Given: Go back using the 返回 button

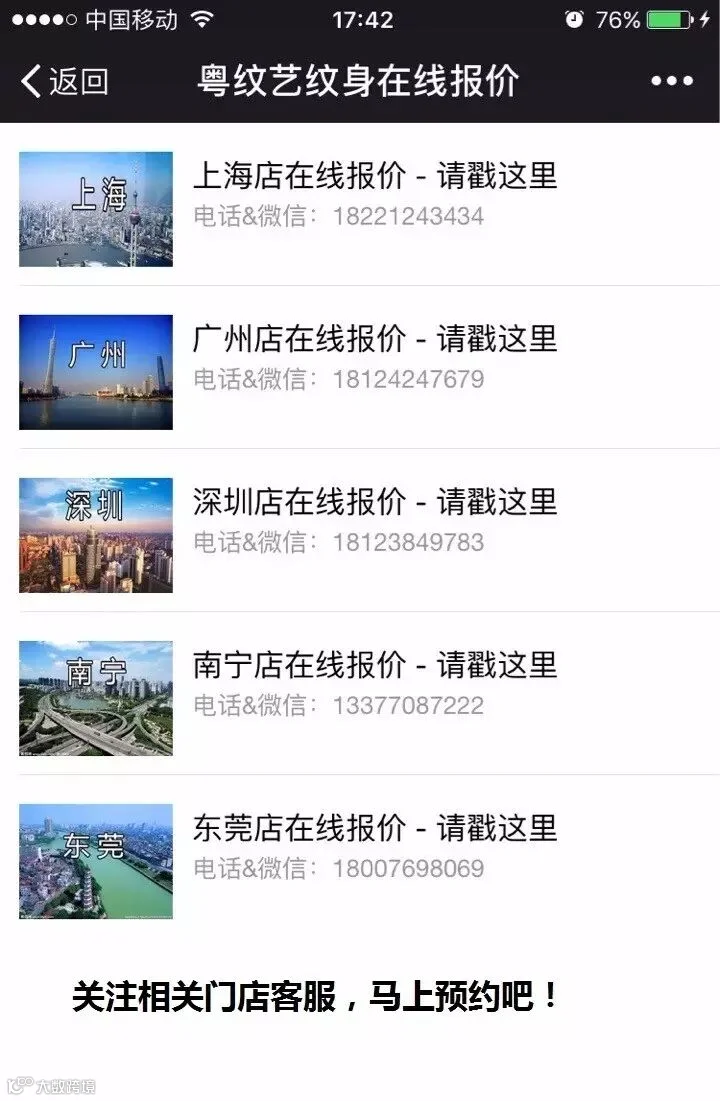Looking at the screenshot, I should coord(65,81).
